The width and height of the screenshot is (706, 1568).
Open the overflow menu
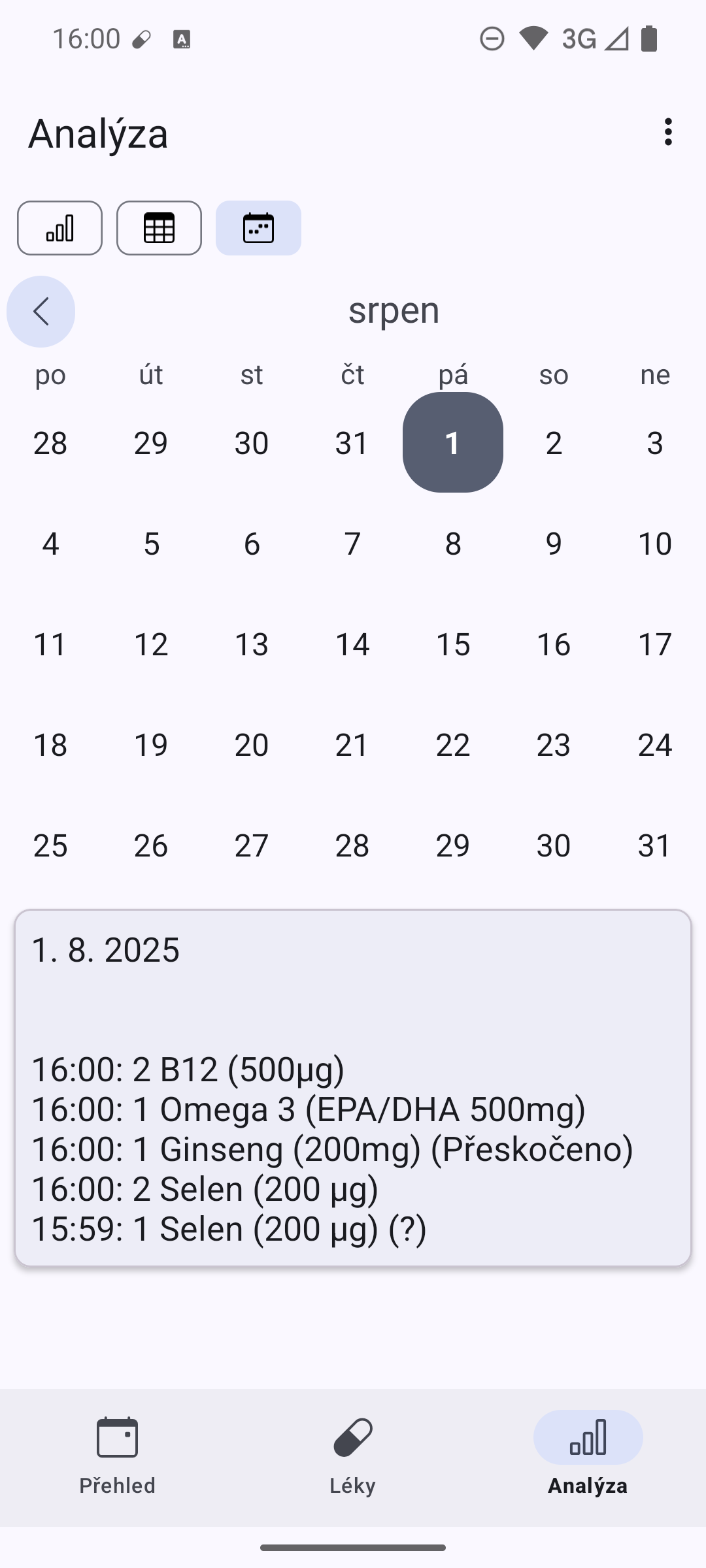coord(667,132)
